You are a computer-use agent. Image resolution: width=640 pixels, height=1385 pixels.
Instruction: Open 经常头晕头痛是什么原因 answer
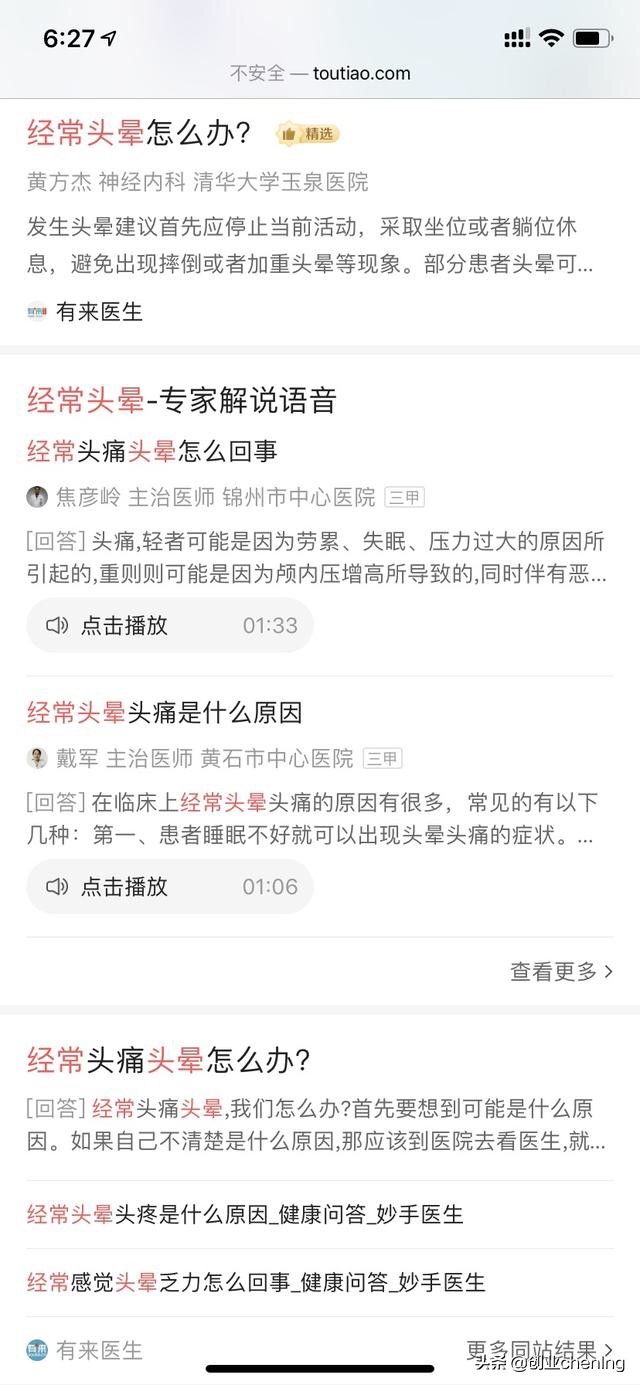[x=164, y=713]
